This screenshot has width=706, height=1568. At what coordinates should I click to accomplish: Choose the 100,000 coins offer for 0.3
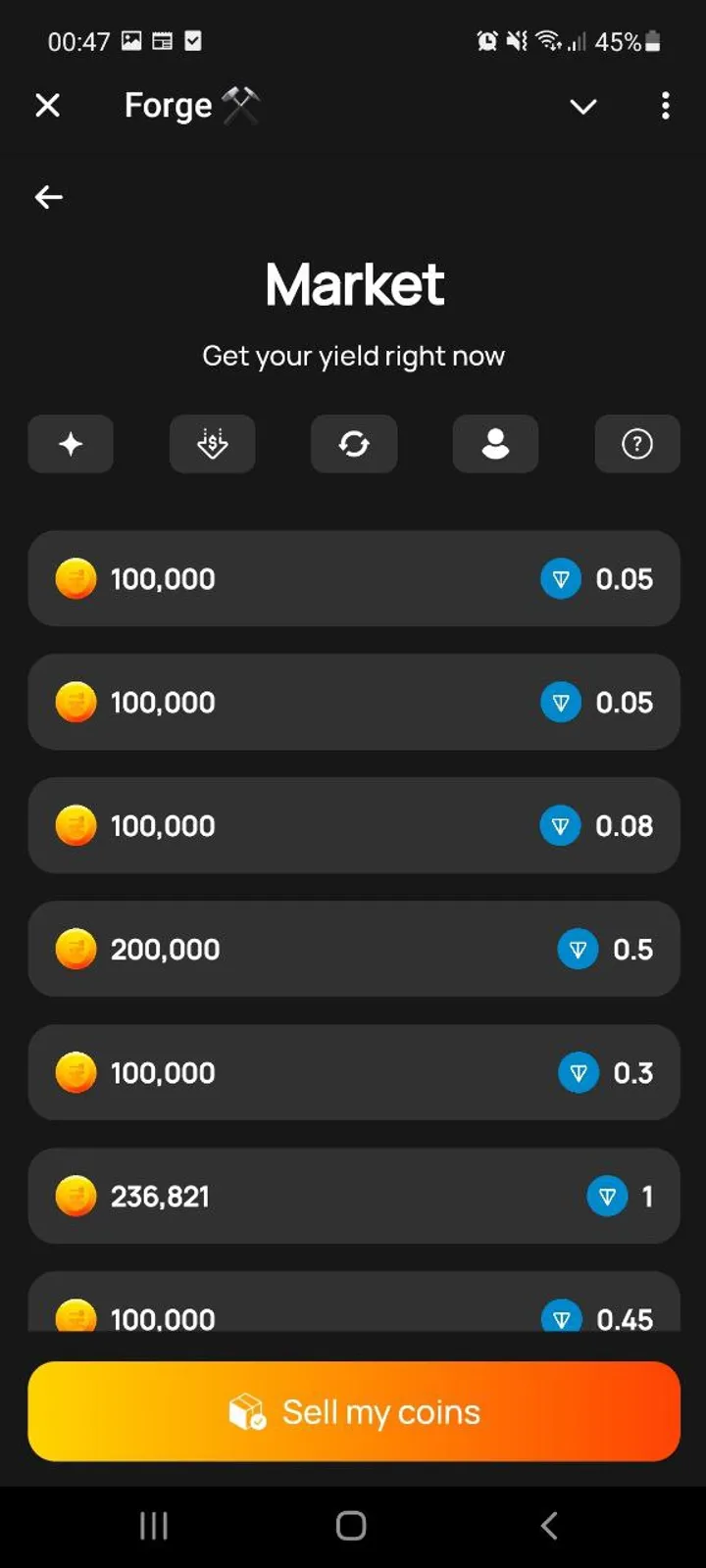pyautogui.click(x=353, y=1073)
